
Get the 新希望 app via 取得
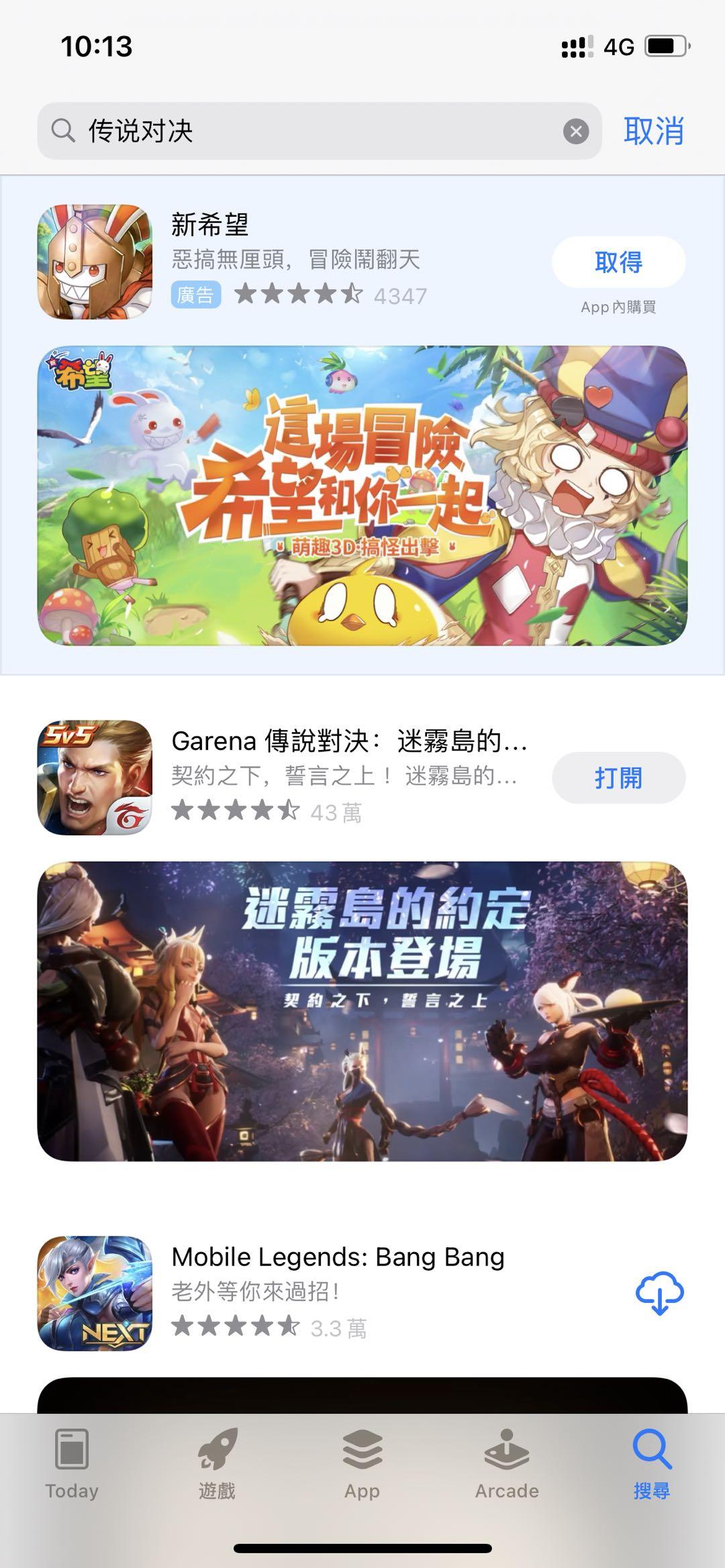(x=618, y=262)
